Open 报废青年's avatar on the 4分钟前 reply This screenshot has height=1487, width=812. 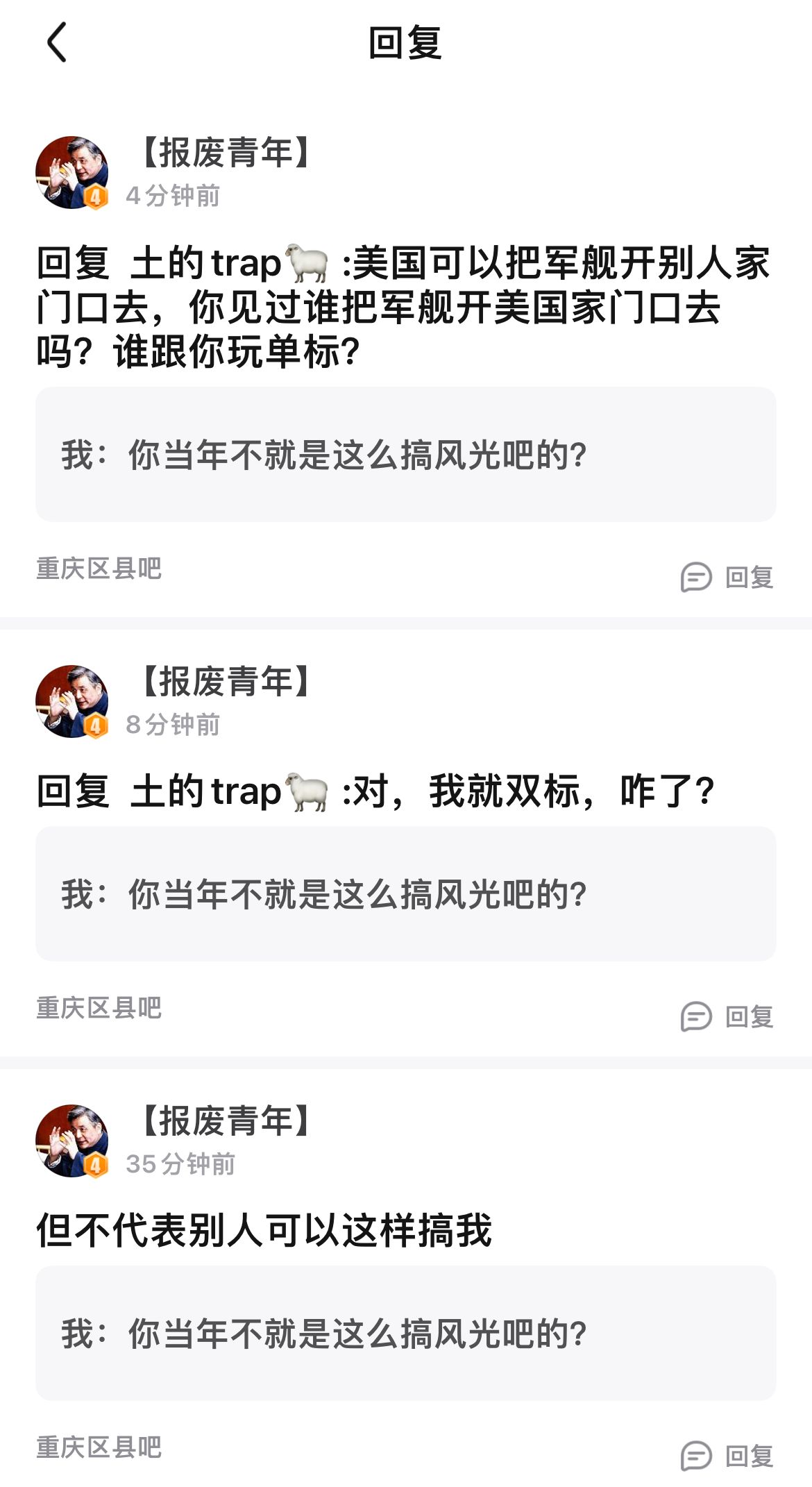coord(72,172)
